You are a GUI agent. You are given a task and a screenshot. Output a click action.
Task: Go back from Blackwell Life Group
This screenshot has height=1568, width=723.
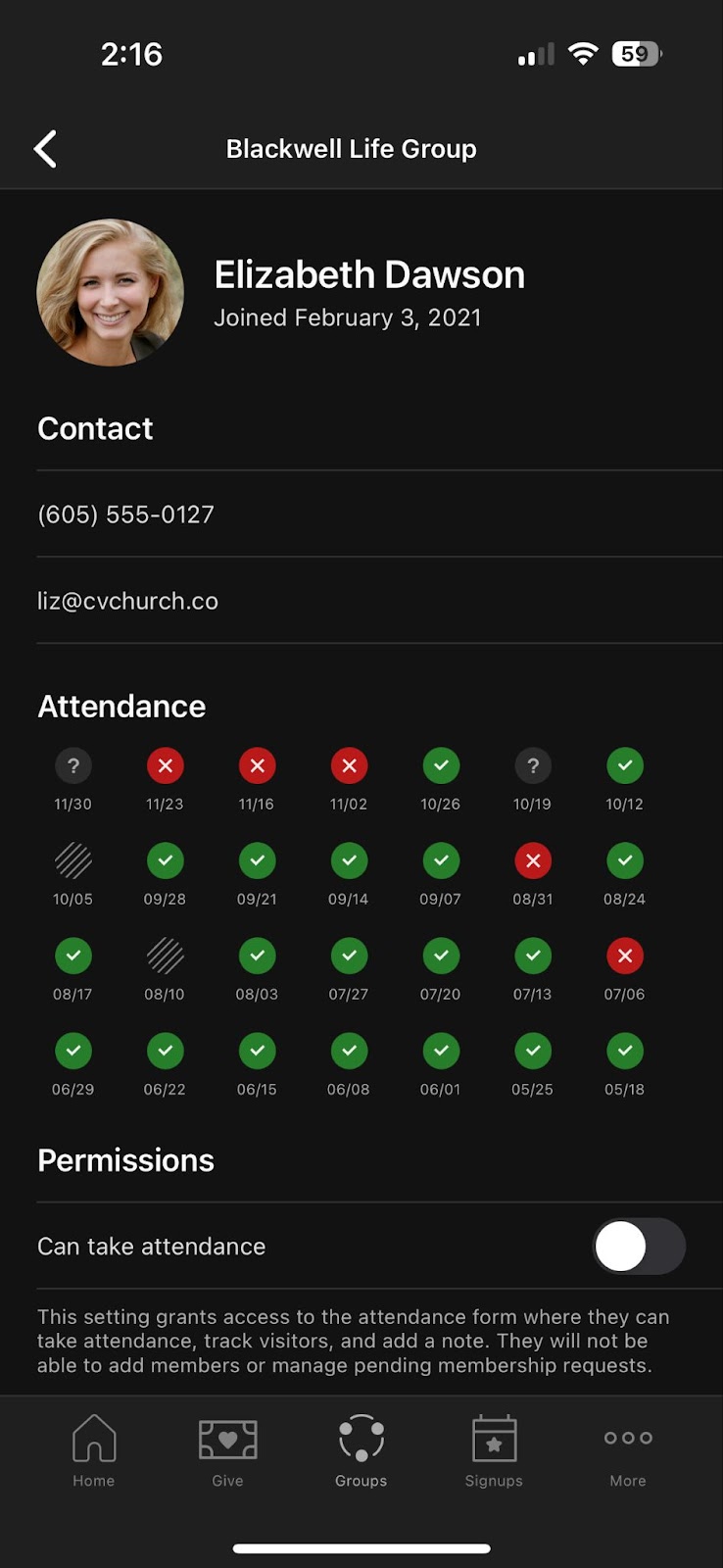[x=45, y=149]
